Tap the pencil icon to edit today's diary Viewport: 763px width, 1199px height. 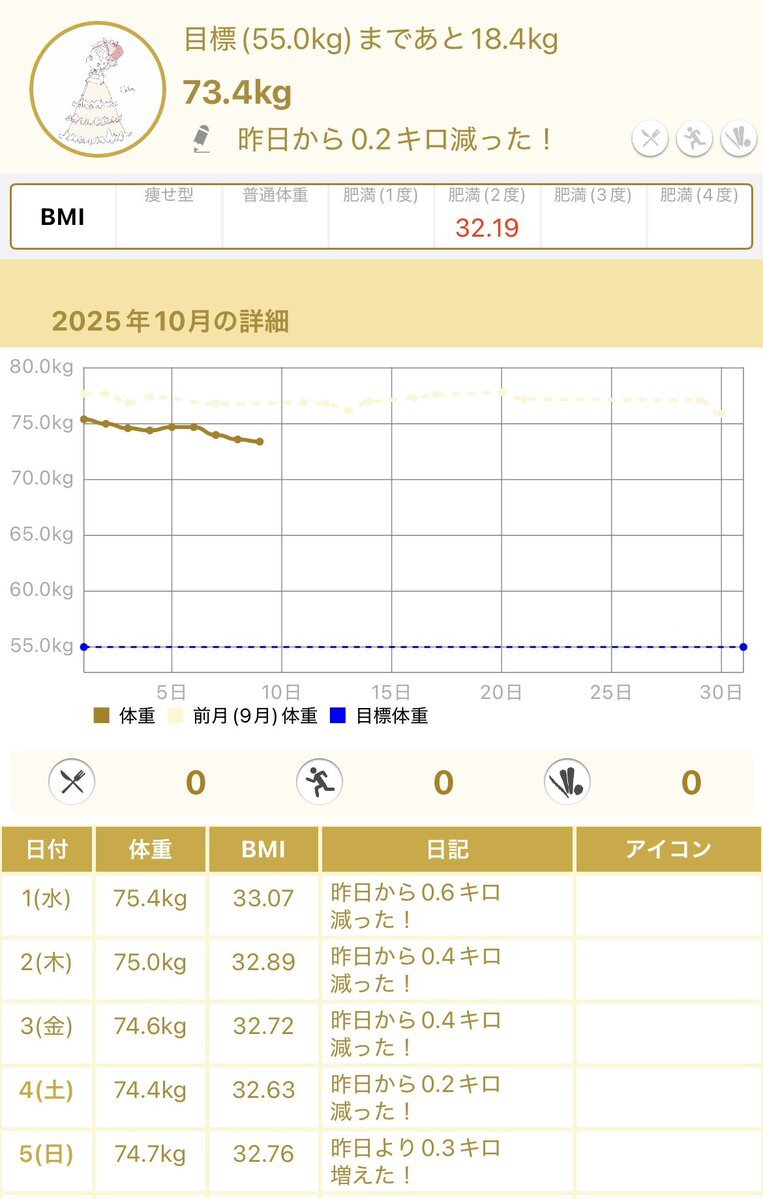(x=201, y=138)
